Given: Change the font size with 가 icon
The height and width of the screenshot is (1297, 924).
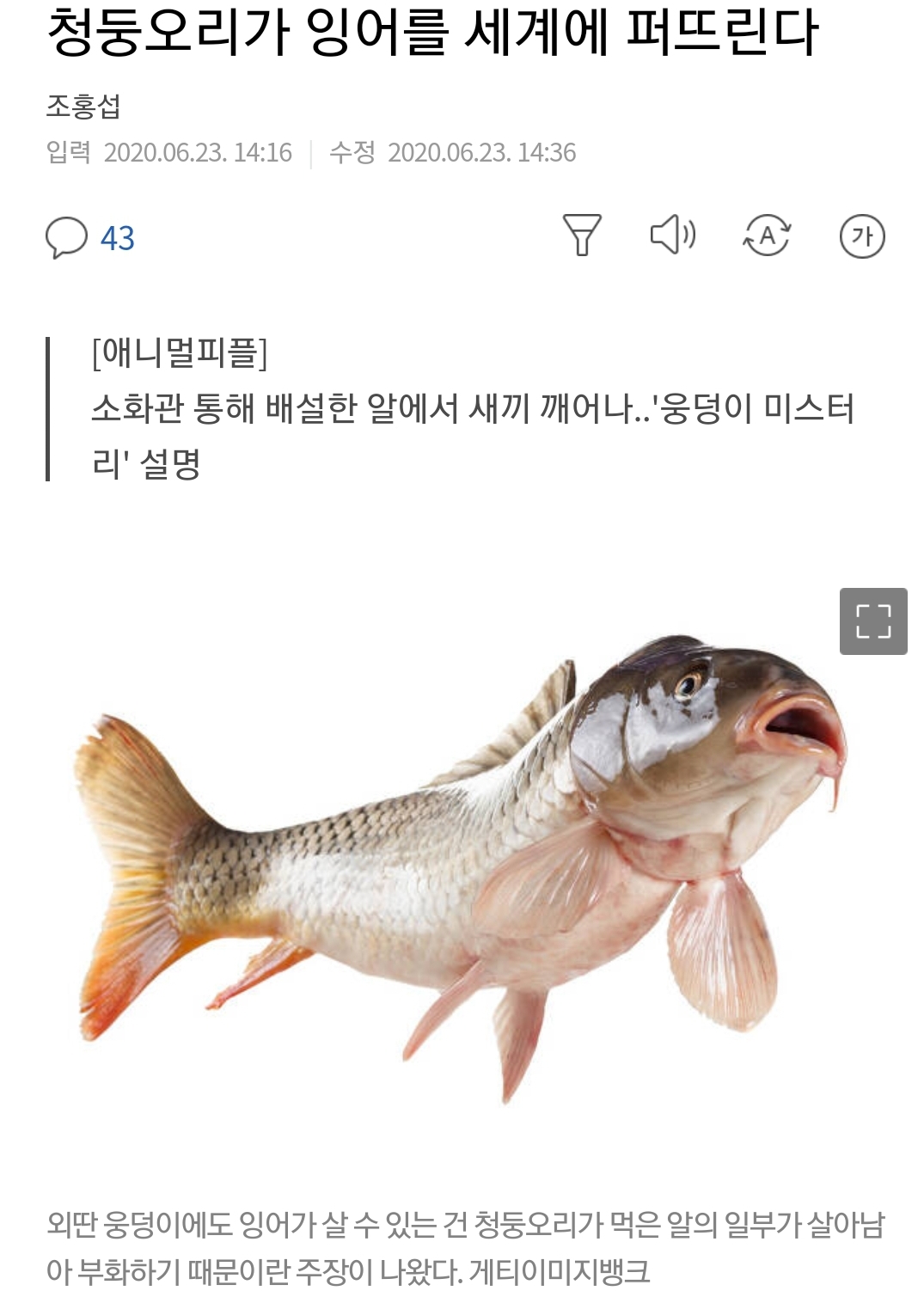Looking at the screenshot, I should tap(862, 236).
